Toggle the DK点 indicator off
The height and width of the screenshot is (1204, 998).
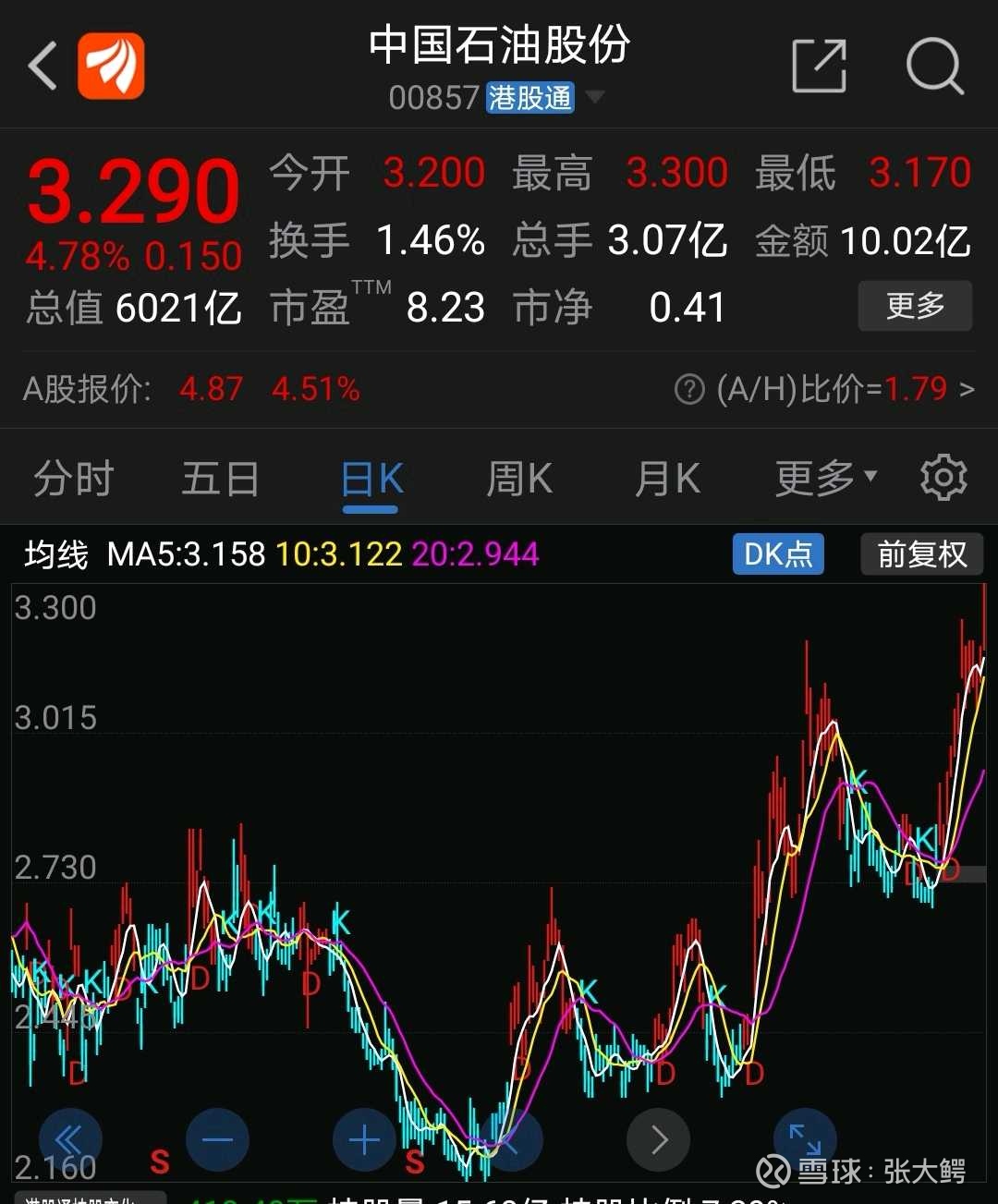[x=778, y=554]
